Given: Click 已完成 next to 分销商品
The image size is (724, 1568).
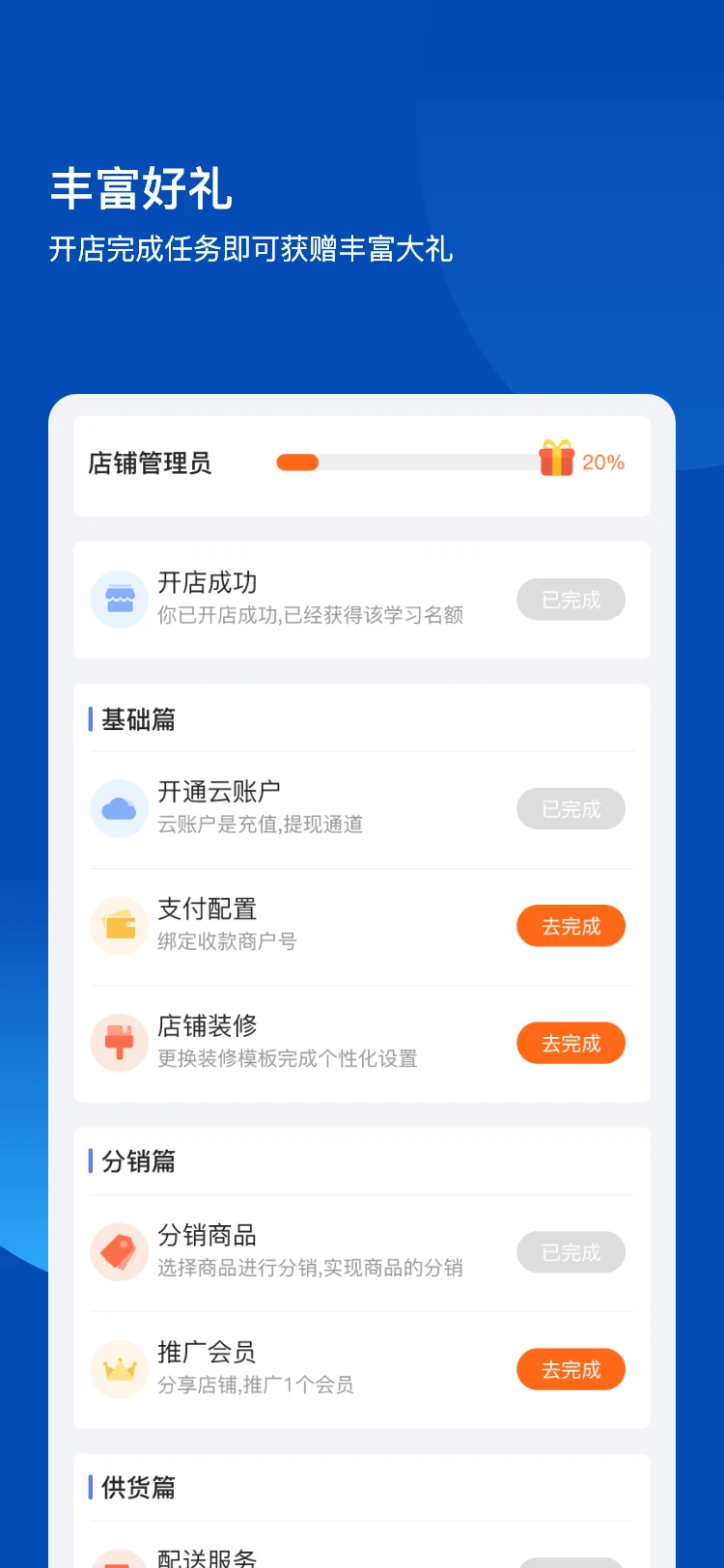Looking at the screenshot, I should point(571,1251).
